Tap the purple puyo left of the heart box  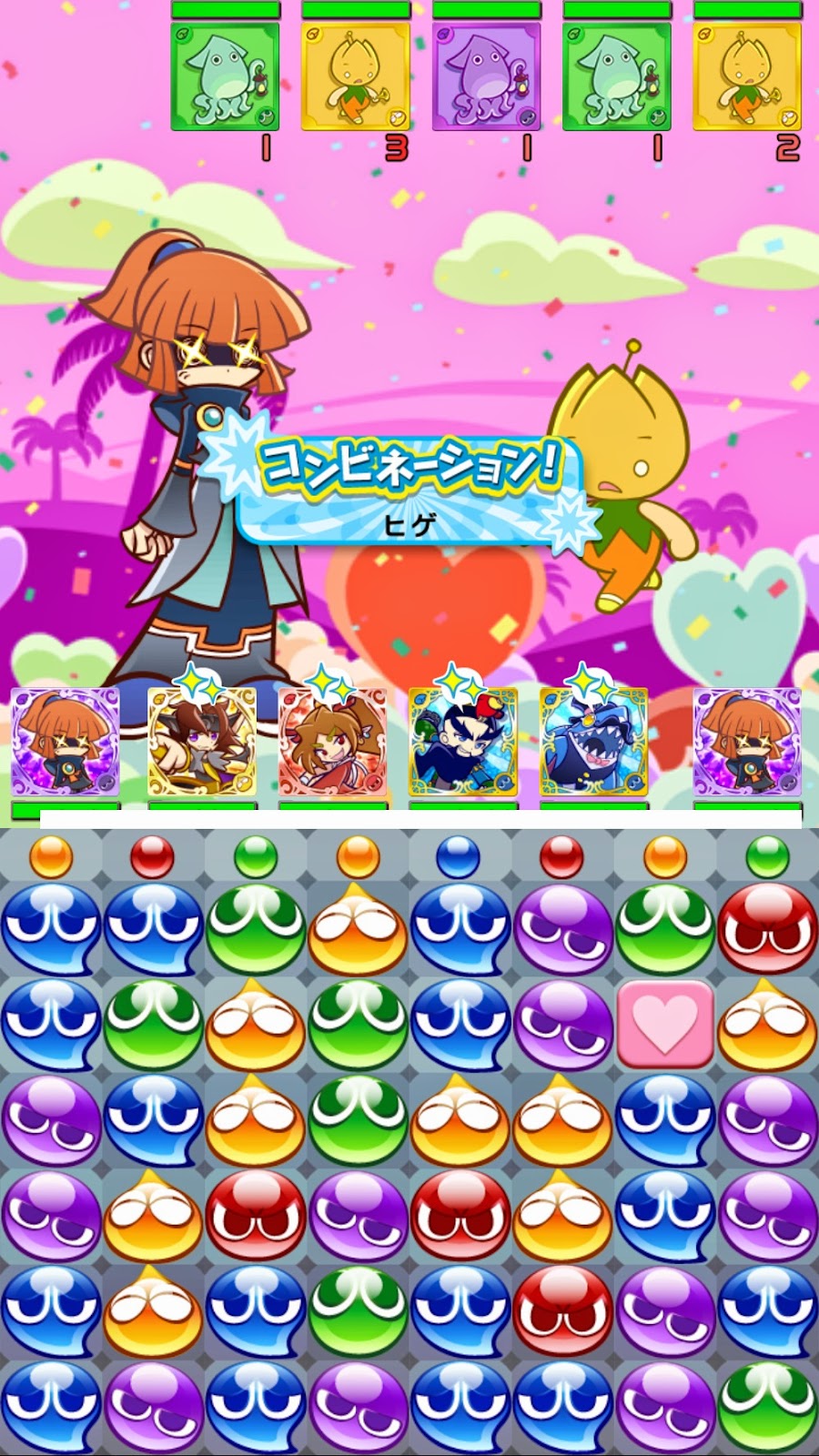coord(562,1023)
